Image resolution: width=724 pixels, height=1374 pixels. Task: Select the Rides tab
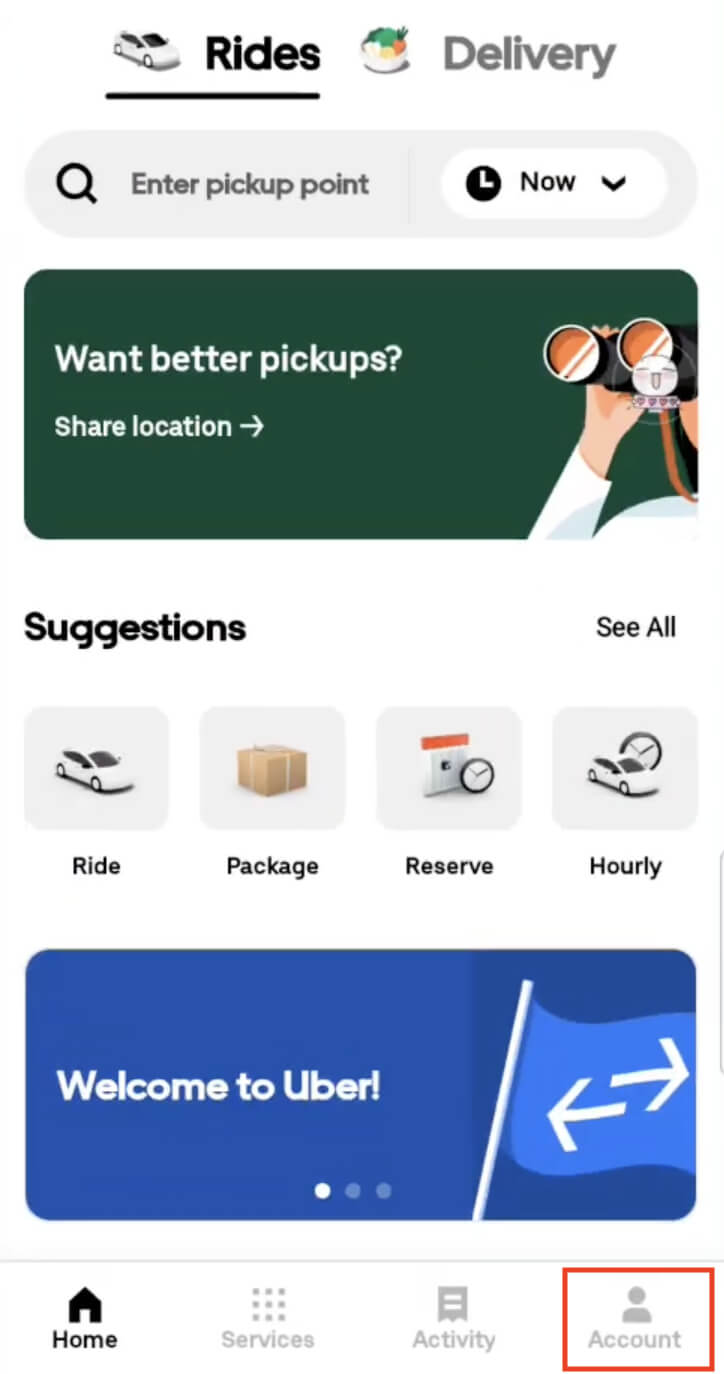click(217, 55)
